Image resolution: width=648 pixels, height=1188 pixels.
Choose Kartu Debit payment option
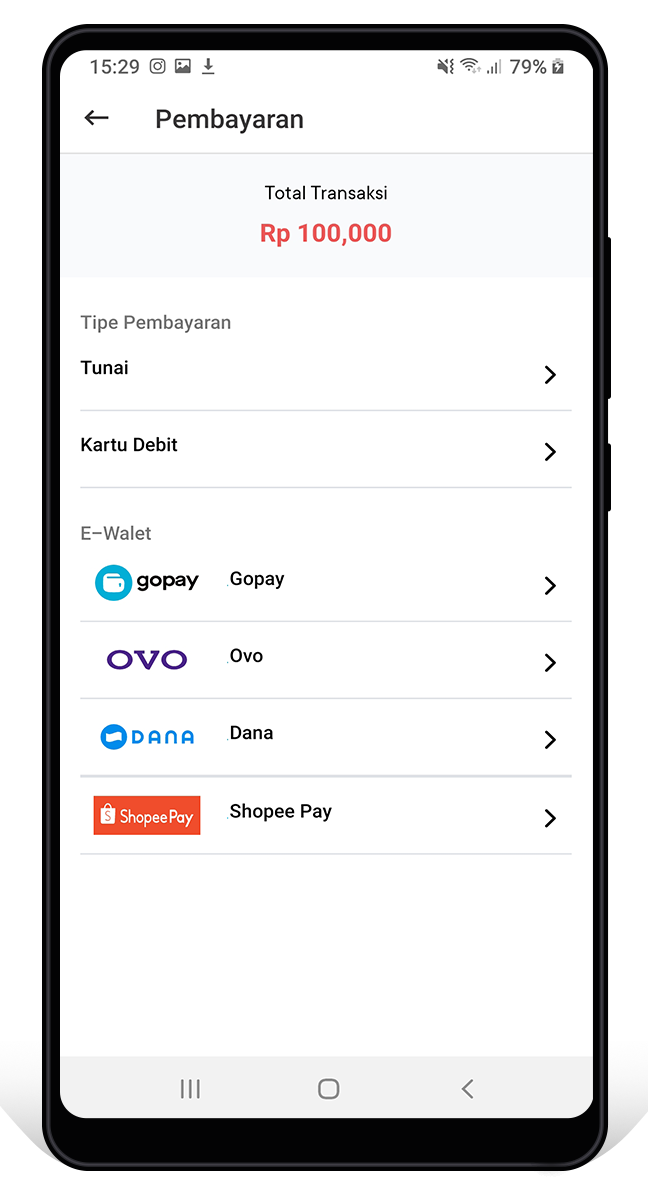click(x=325, y=449)
